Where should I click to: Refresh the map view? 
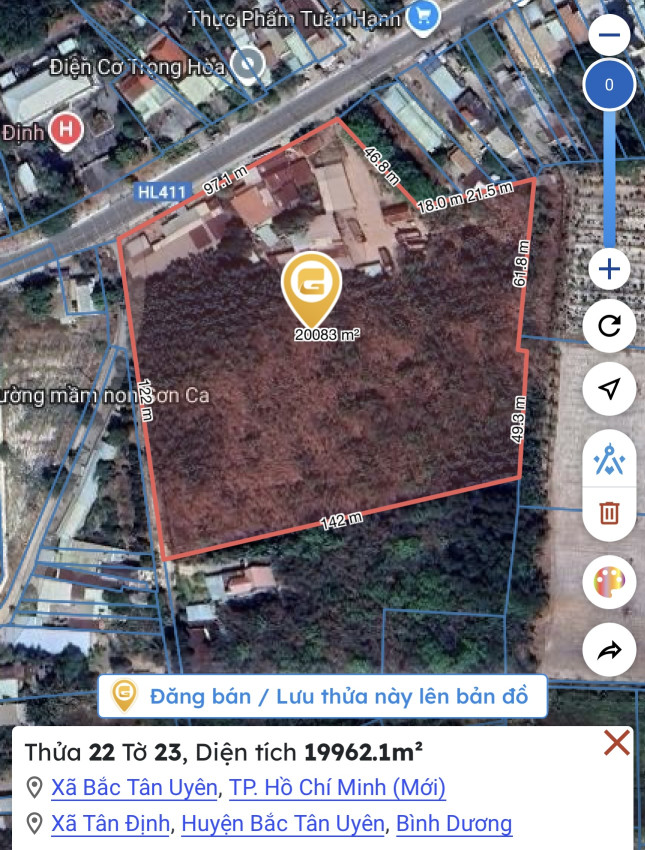coord(609,326)
